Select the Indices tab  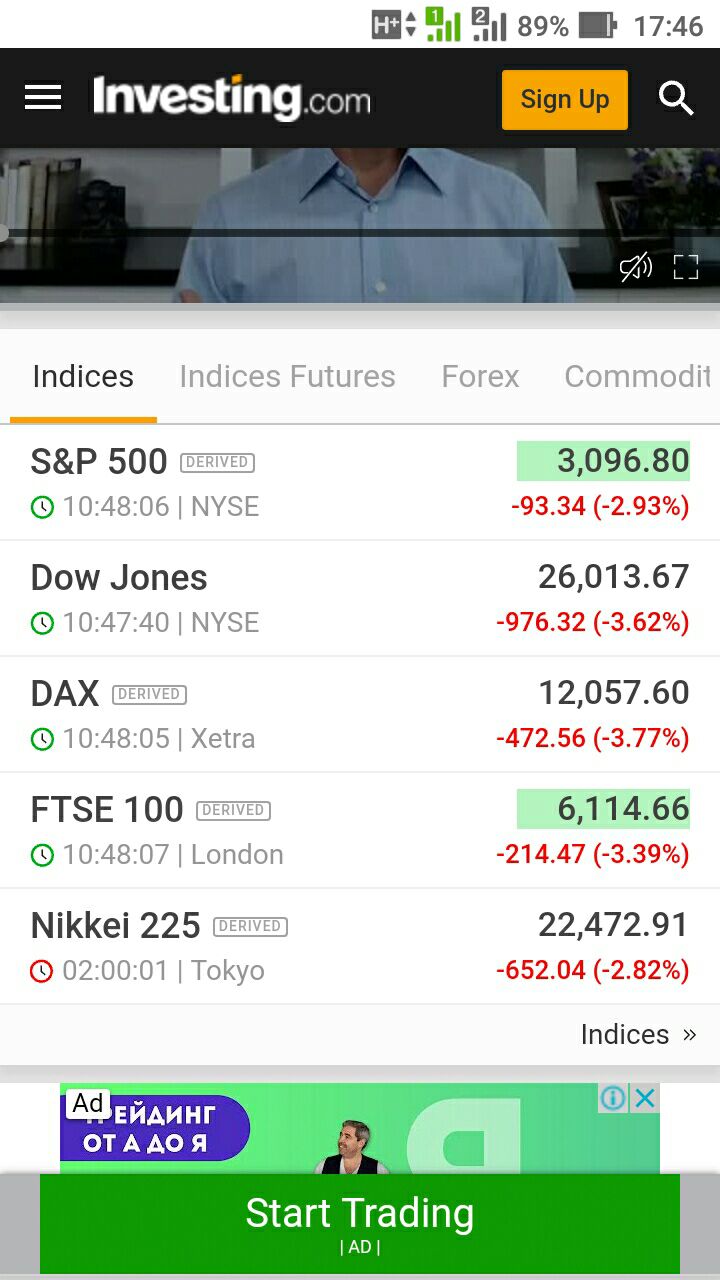(x=83, y=377)
